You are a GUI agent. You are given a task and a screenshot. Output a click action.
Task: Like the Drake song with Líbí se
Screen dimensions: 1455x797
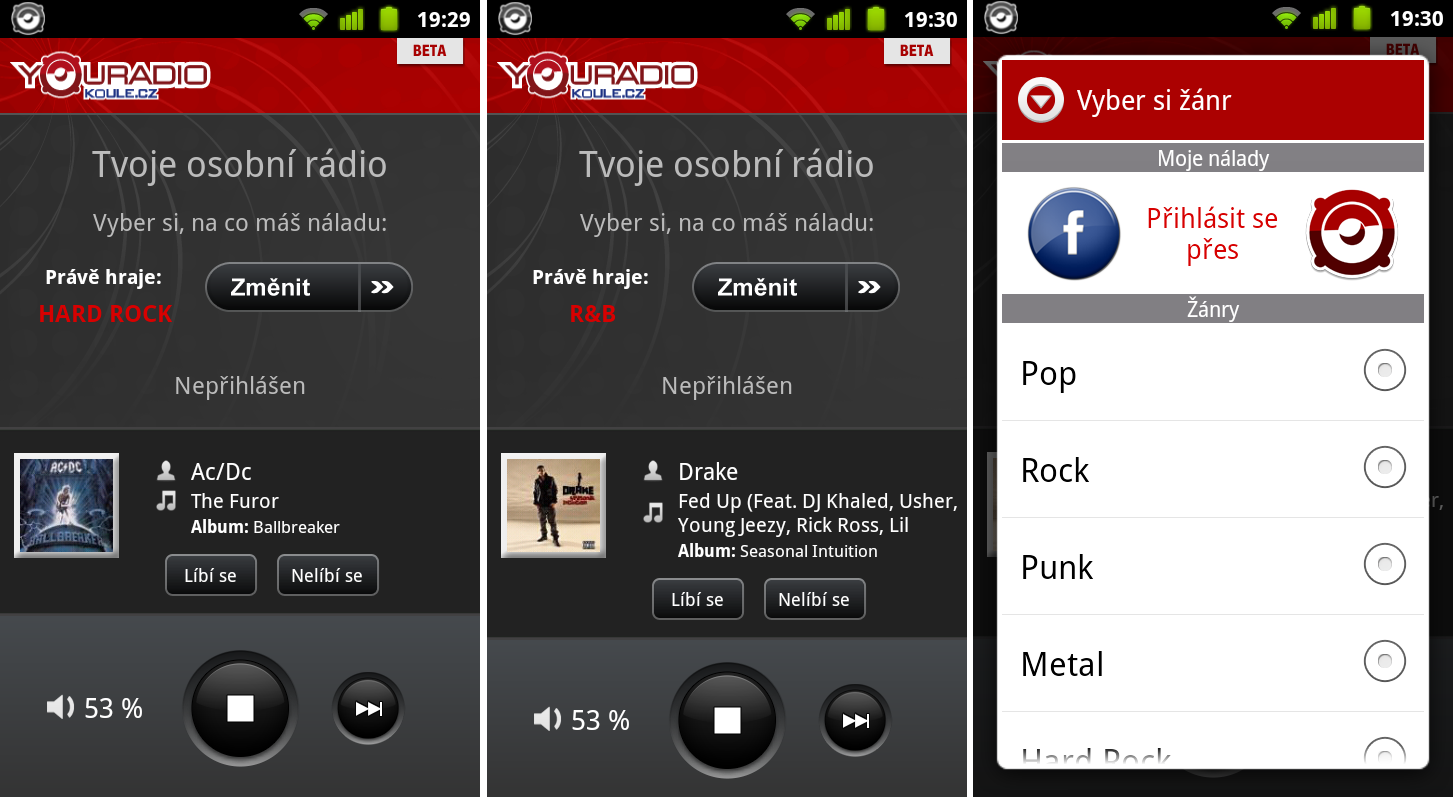pos(697,600)
